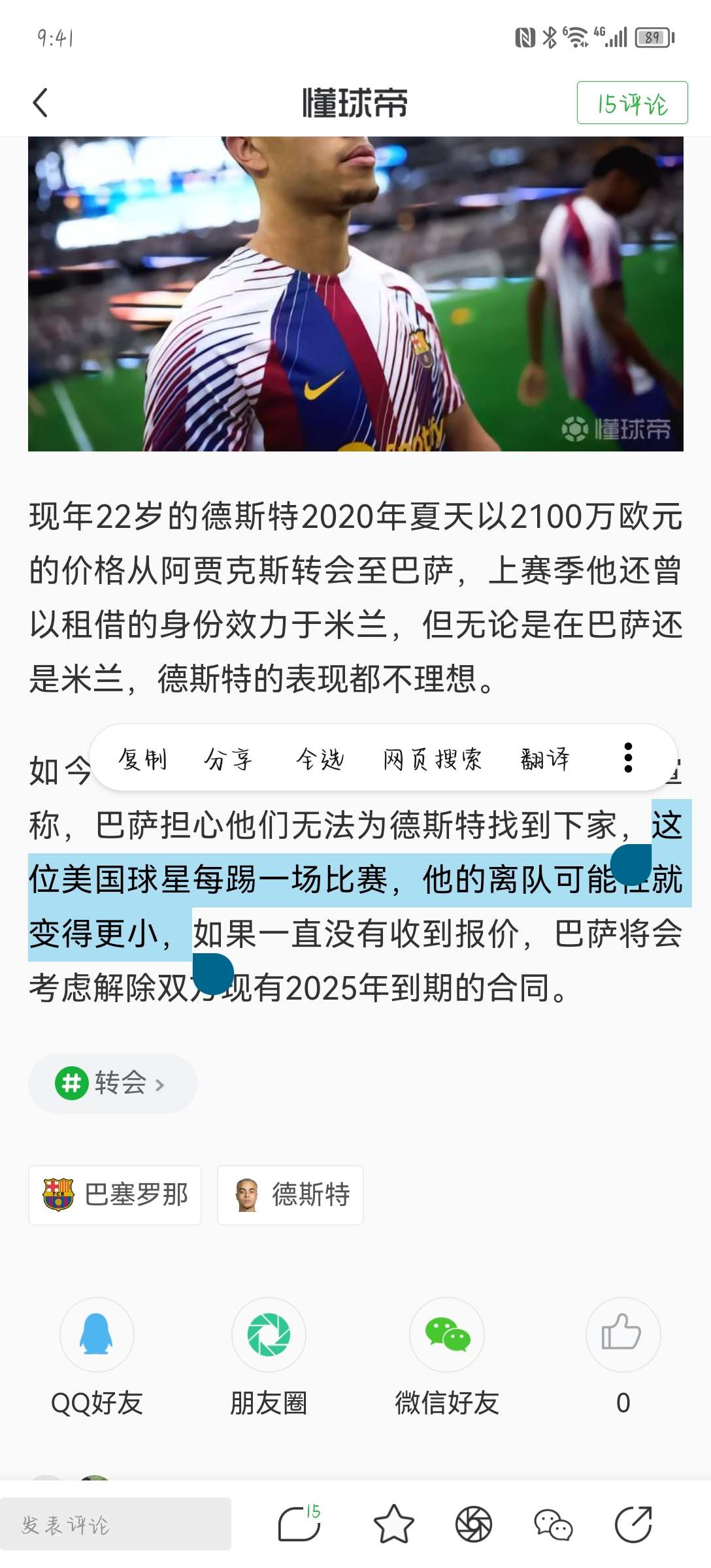The image size is (711, 1568).
Task: Tap 分享 in the text selection menu
Action: (228, 759)
